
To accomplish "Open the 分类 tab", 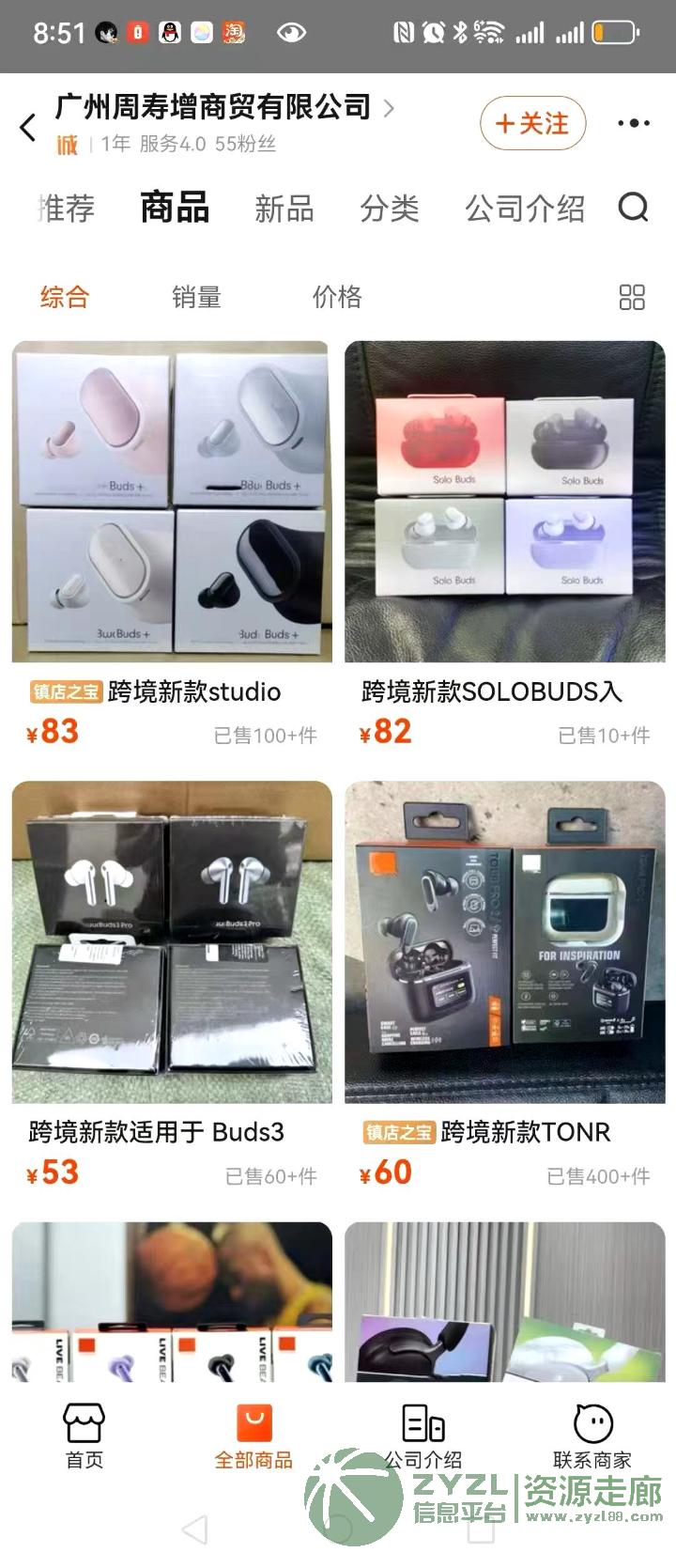I will 389,209.
